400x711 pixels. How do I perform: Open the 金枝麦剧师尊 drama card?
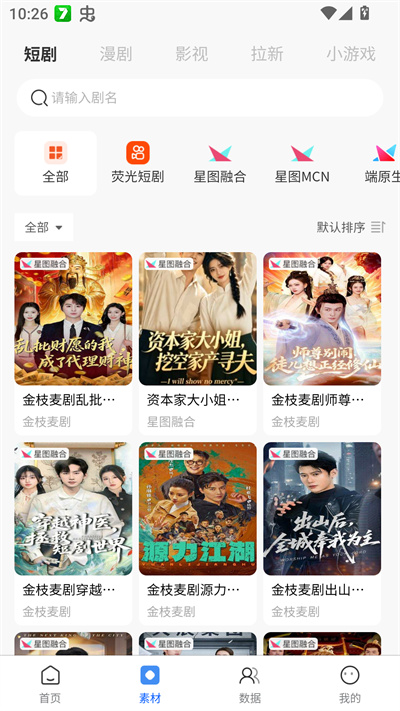(322, 343)
